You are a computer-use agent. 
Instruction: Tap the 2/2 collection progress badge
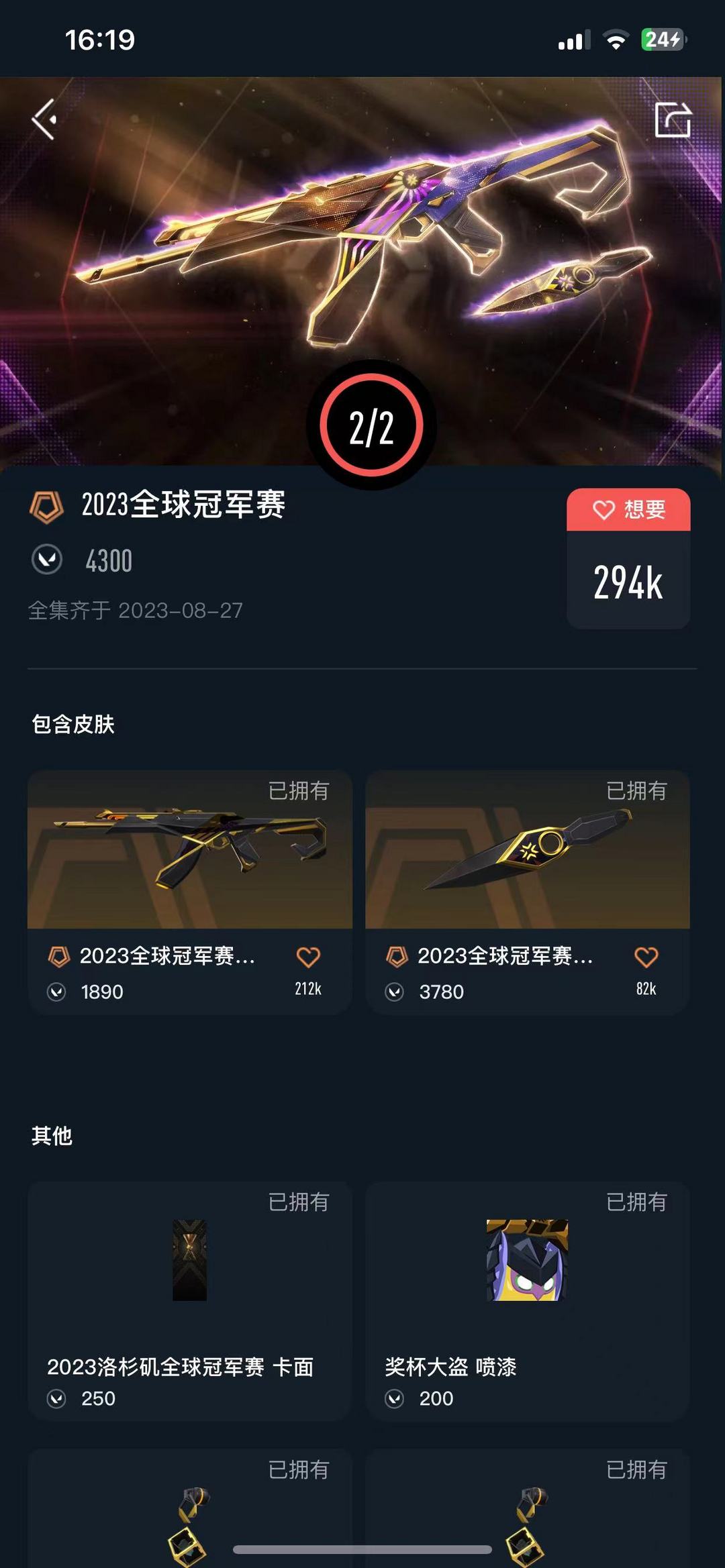click(371, 426)
